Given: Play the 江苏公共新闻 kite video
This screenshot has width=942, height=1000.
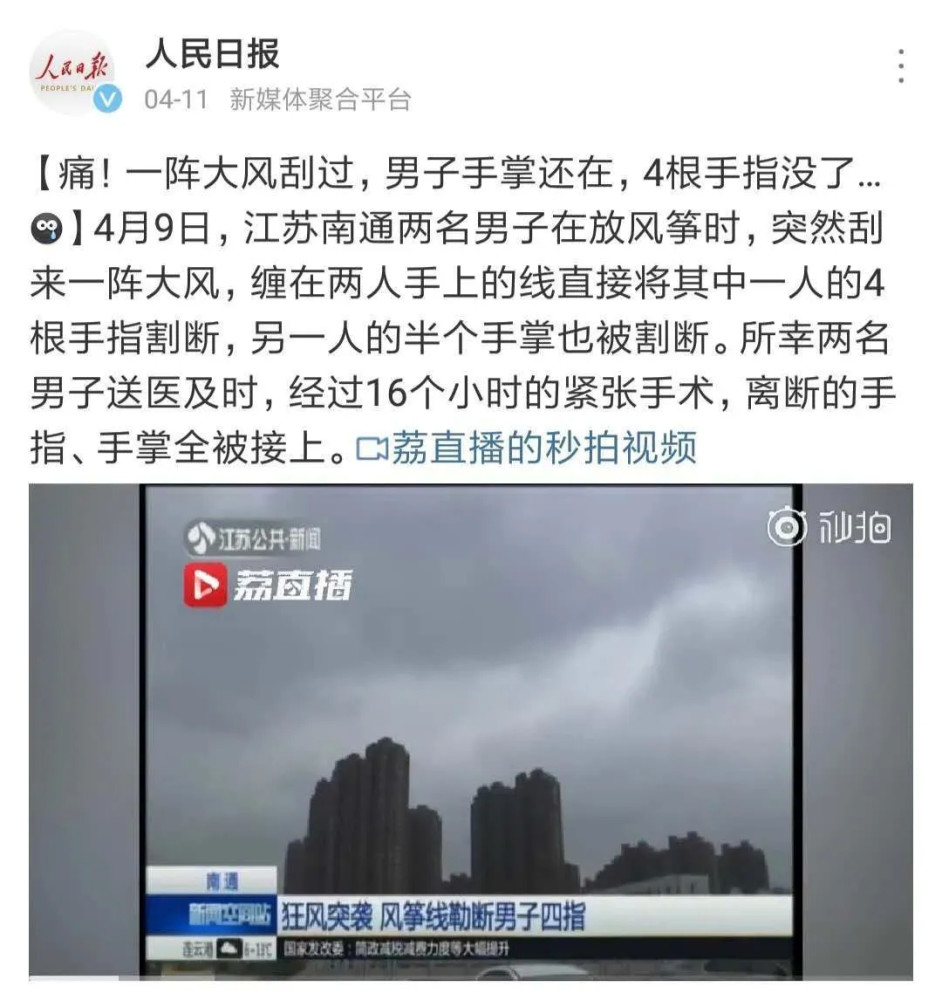Looking at the screenshot, I should pos(470,730).
